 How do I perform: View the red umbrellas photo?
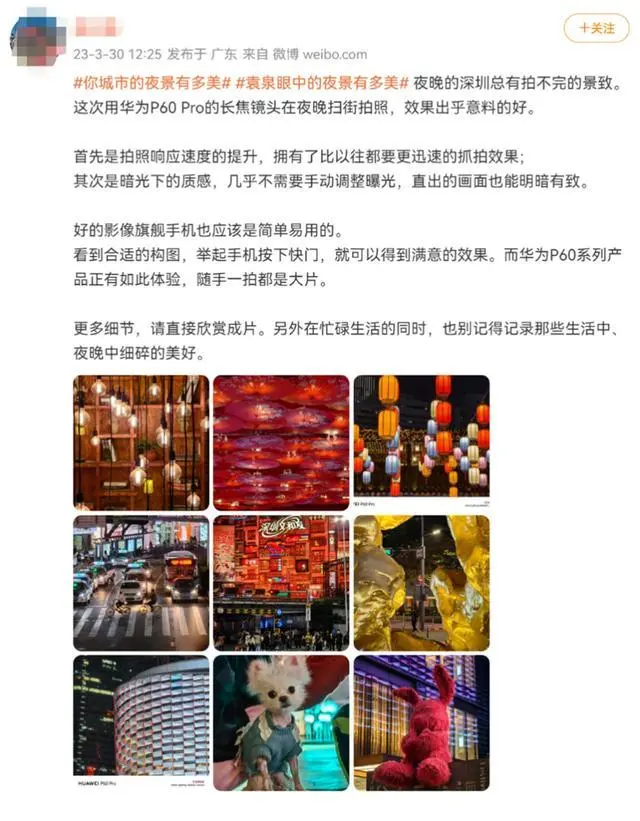(281, 442)
